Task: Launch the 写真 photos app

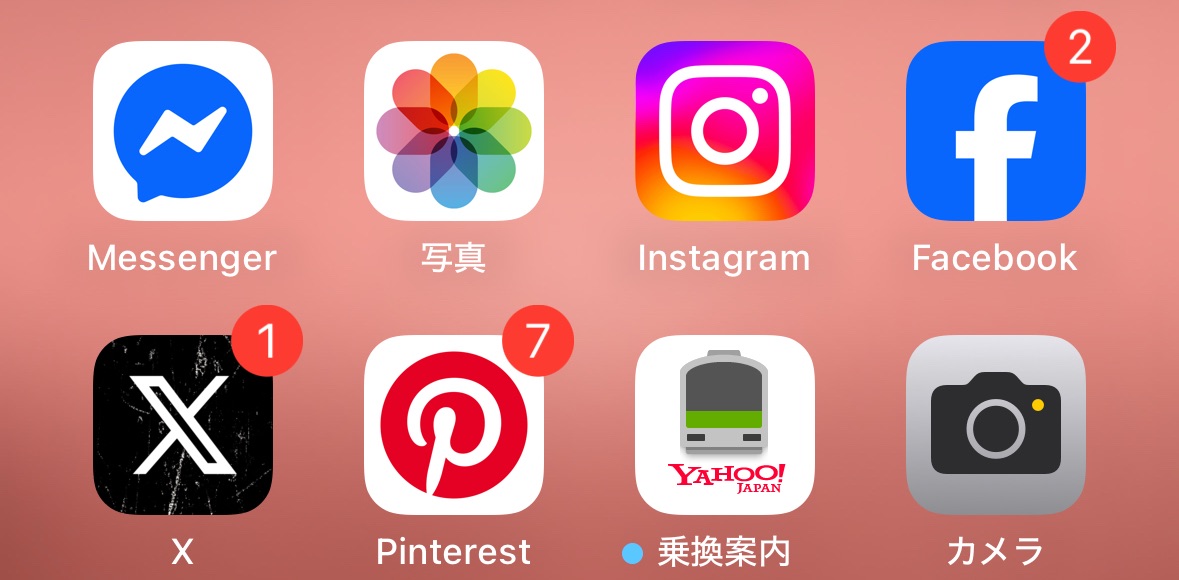Action: tap(454, 131)
